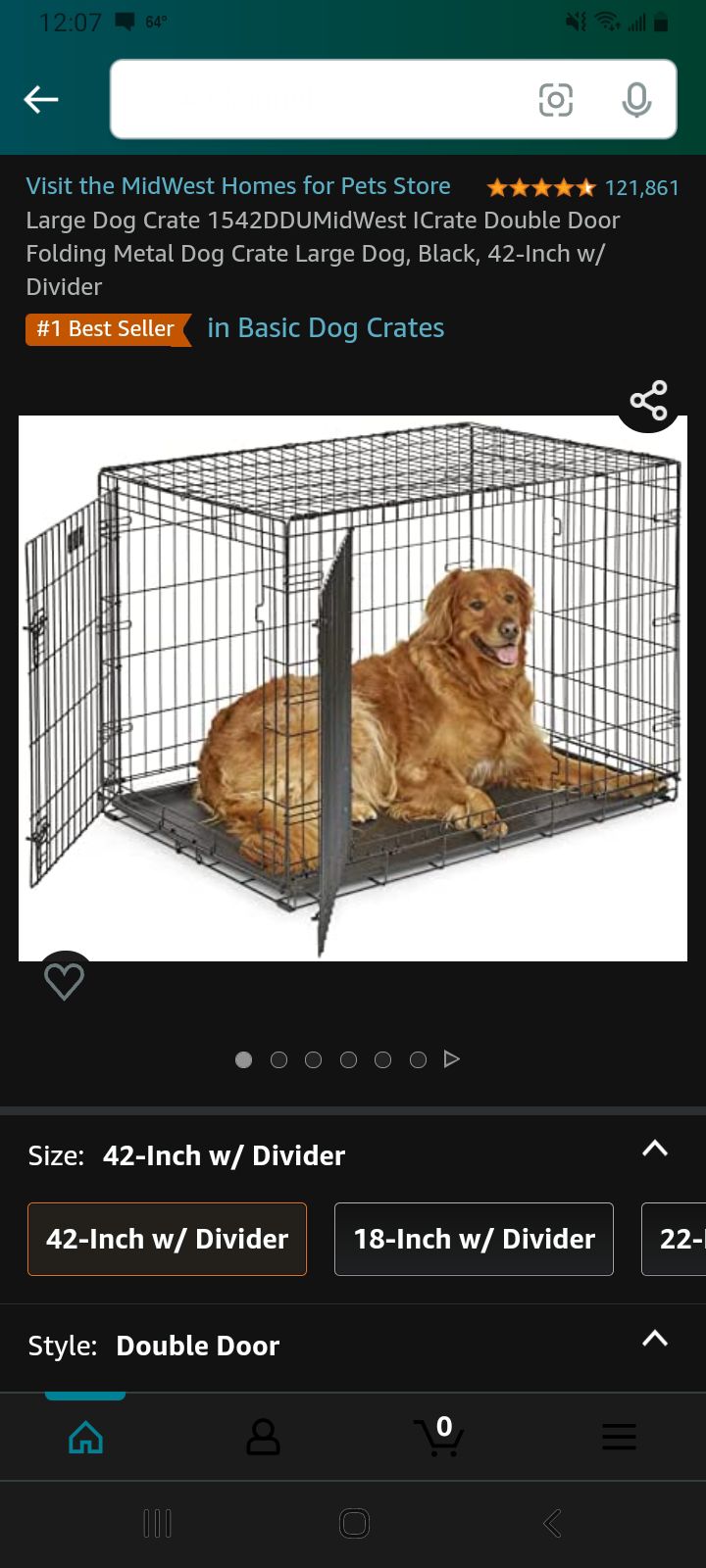Open camera lens search
The width and height of the screenshot is (706, 1568).
click(x=556, y=99)
